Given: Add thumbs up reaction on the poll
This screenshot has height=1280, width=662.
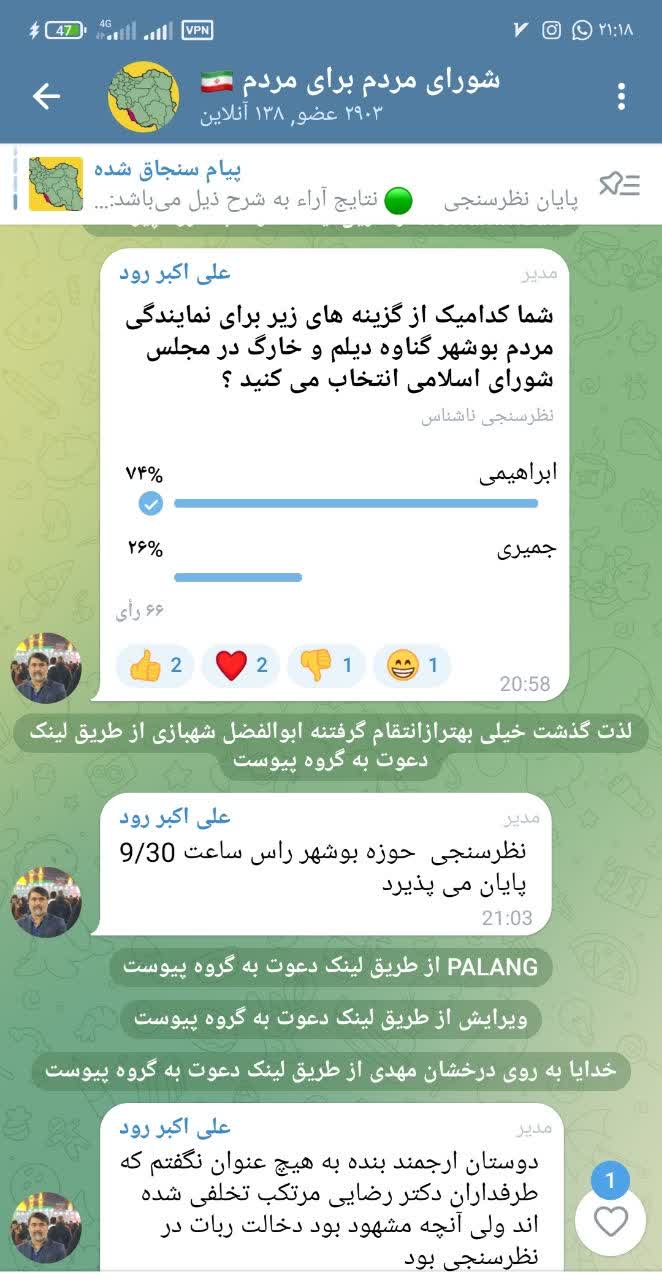Looking at the screenshot, I should (x=155, y=666).
